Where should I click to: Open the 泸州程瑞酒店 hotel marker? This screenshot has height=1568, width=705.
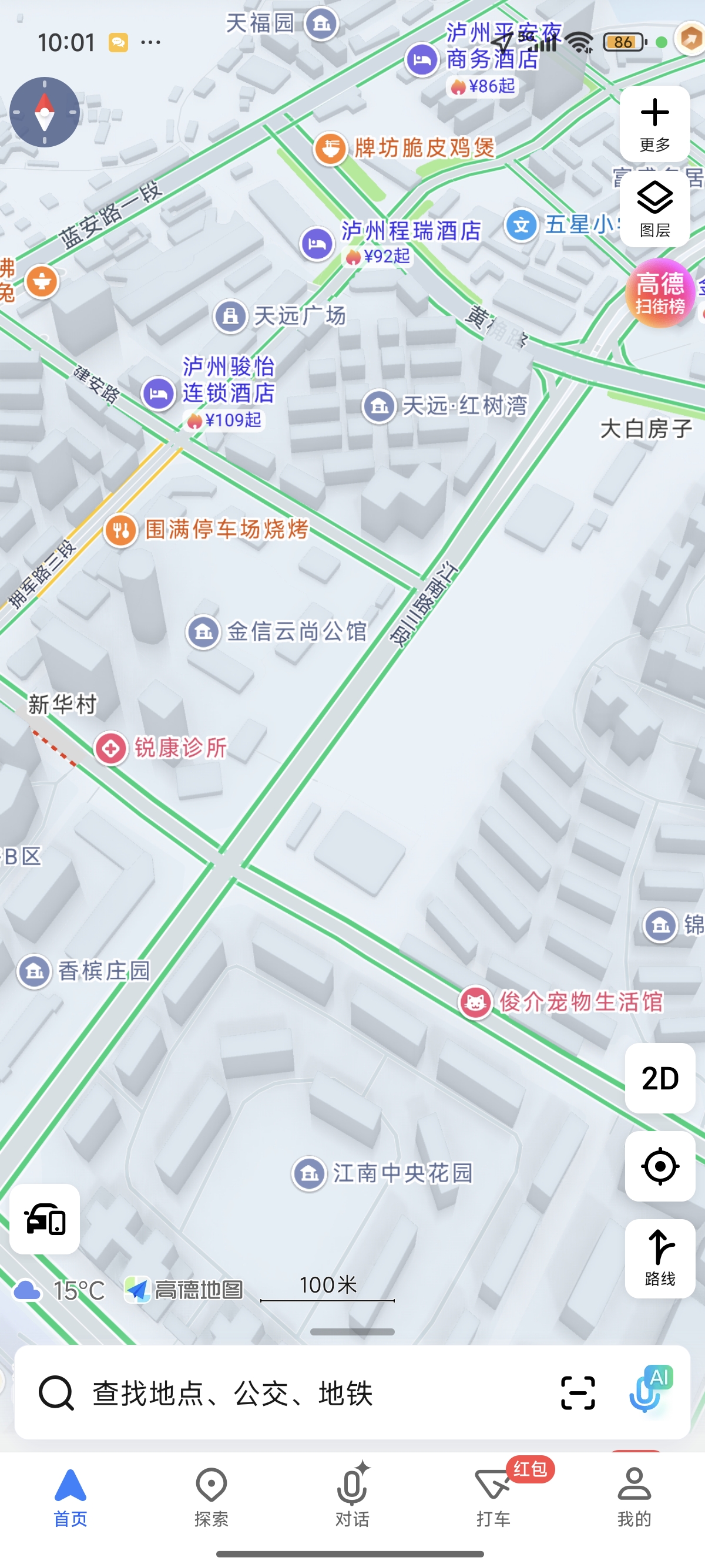point(317,244)
